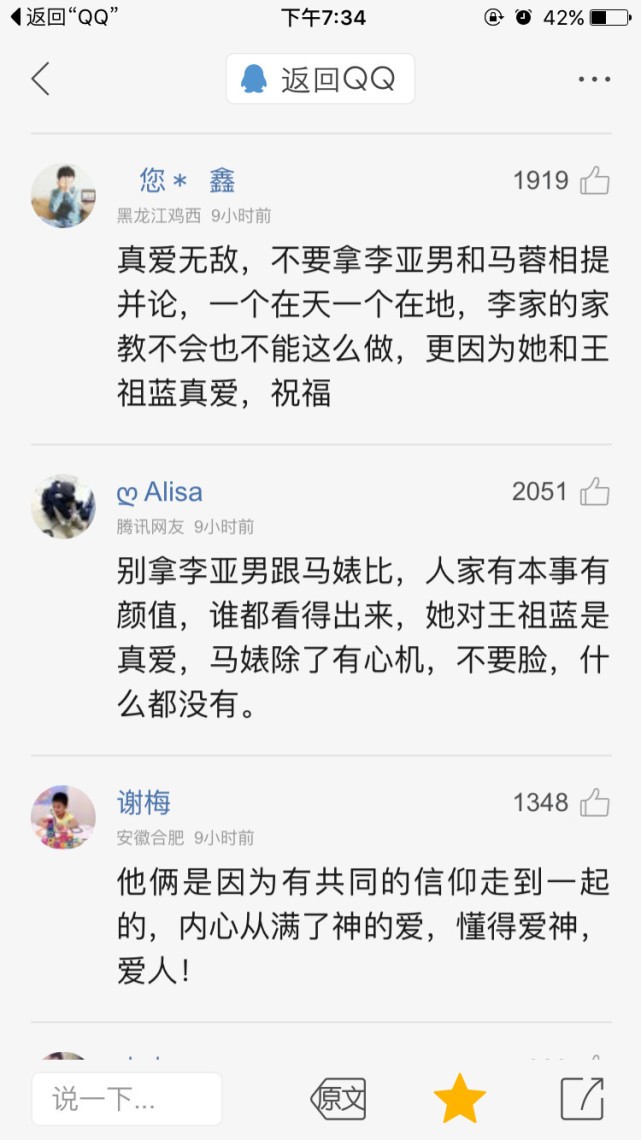The image size is (641, 1140).
Task: Like Alisa's comment
Action: (x=595, y=492)
